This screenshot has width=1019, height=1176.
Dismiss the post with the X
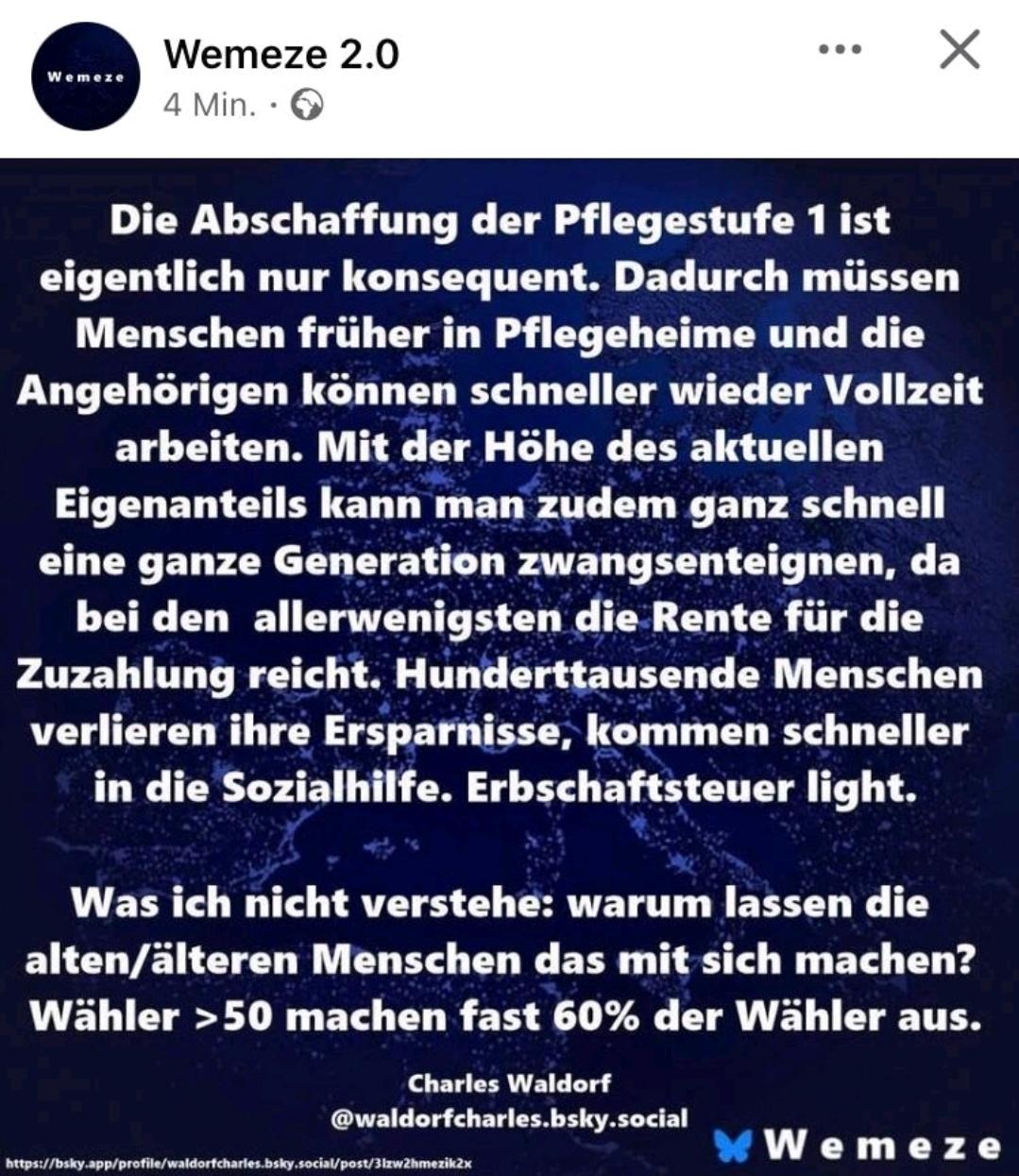point(960,50)
